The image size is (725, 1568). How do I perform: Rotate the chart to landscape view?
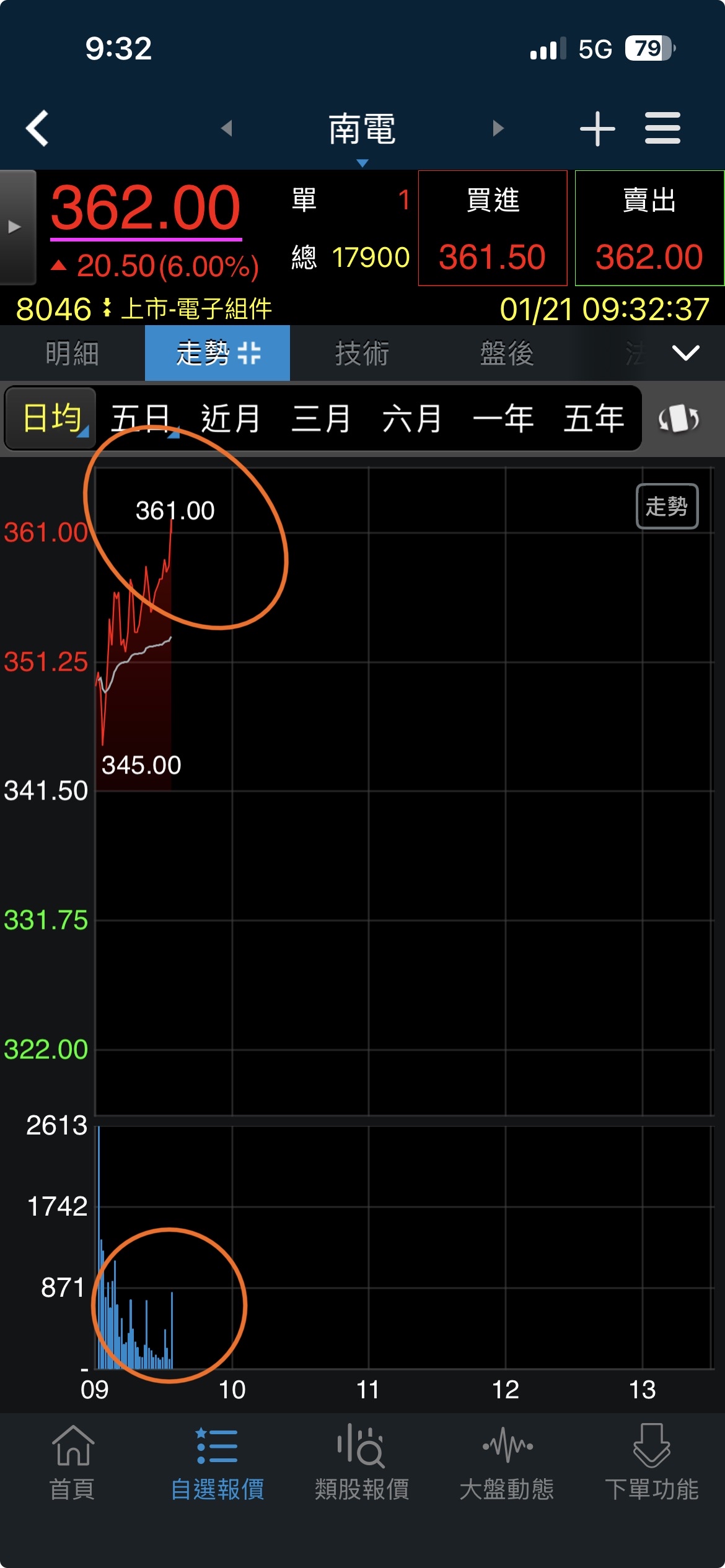[679, 419]
